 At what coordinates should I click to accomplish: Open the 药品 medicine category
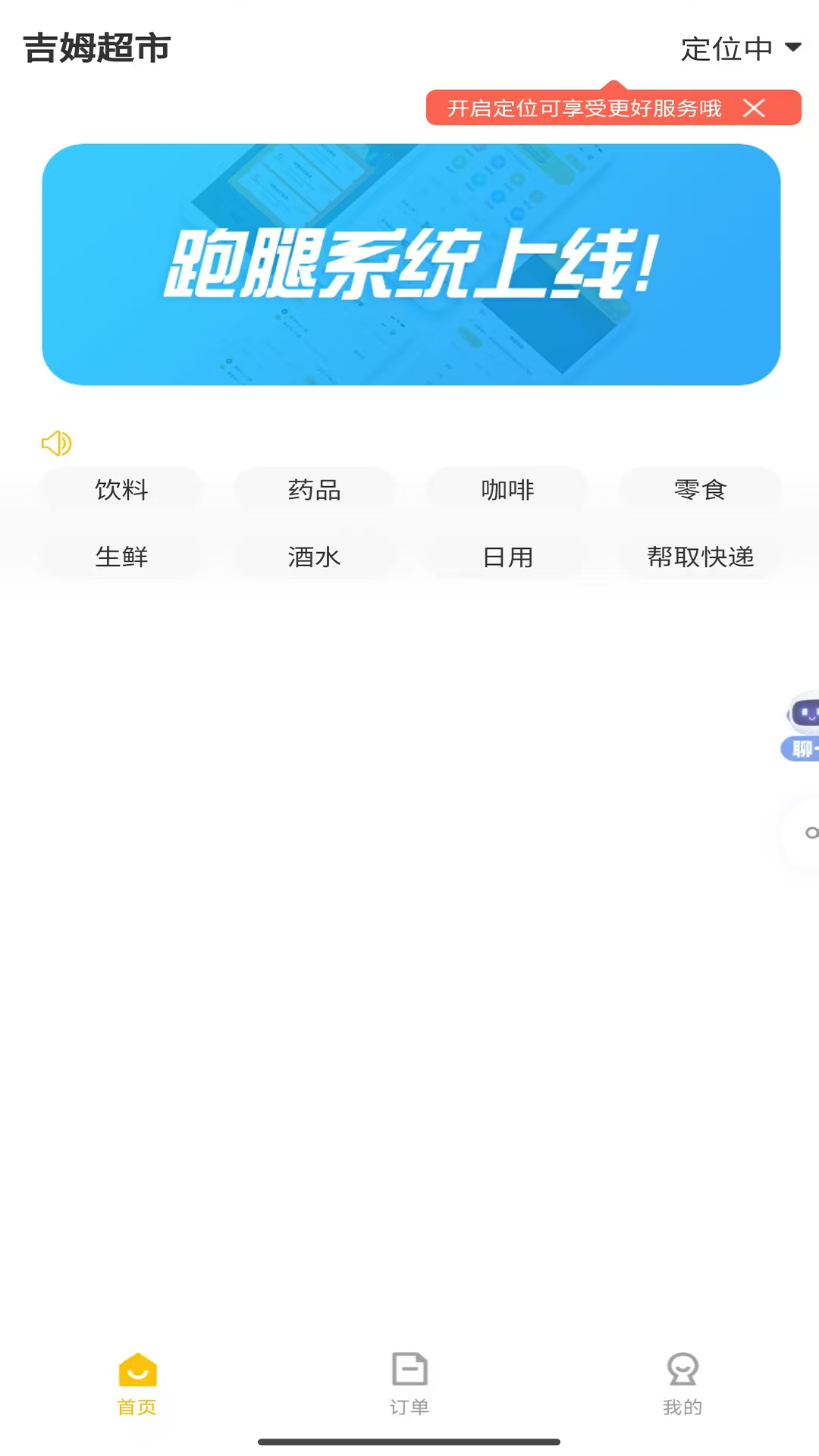pyautogui.click(x=313, y=490)
